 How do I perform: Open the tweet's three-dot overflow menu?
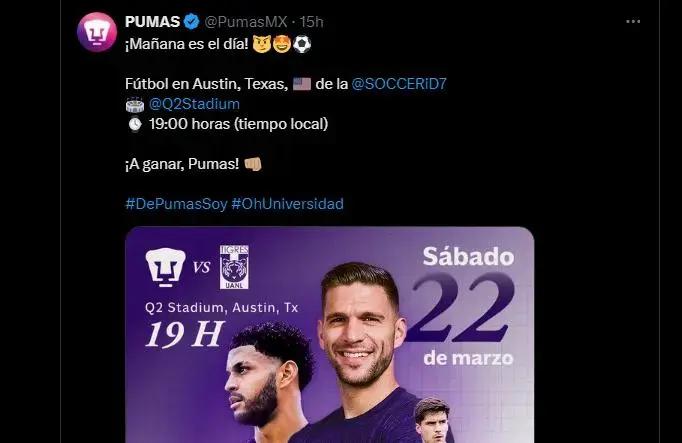tap(632, 21)
